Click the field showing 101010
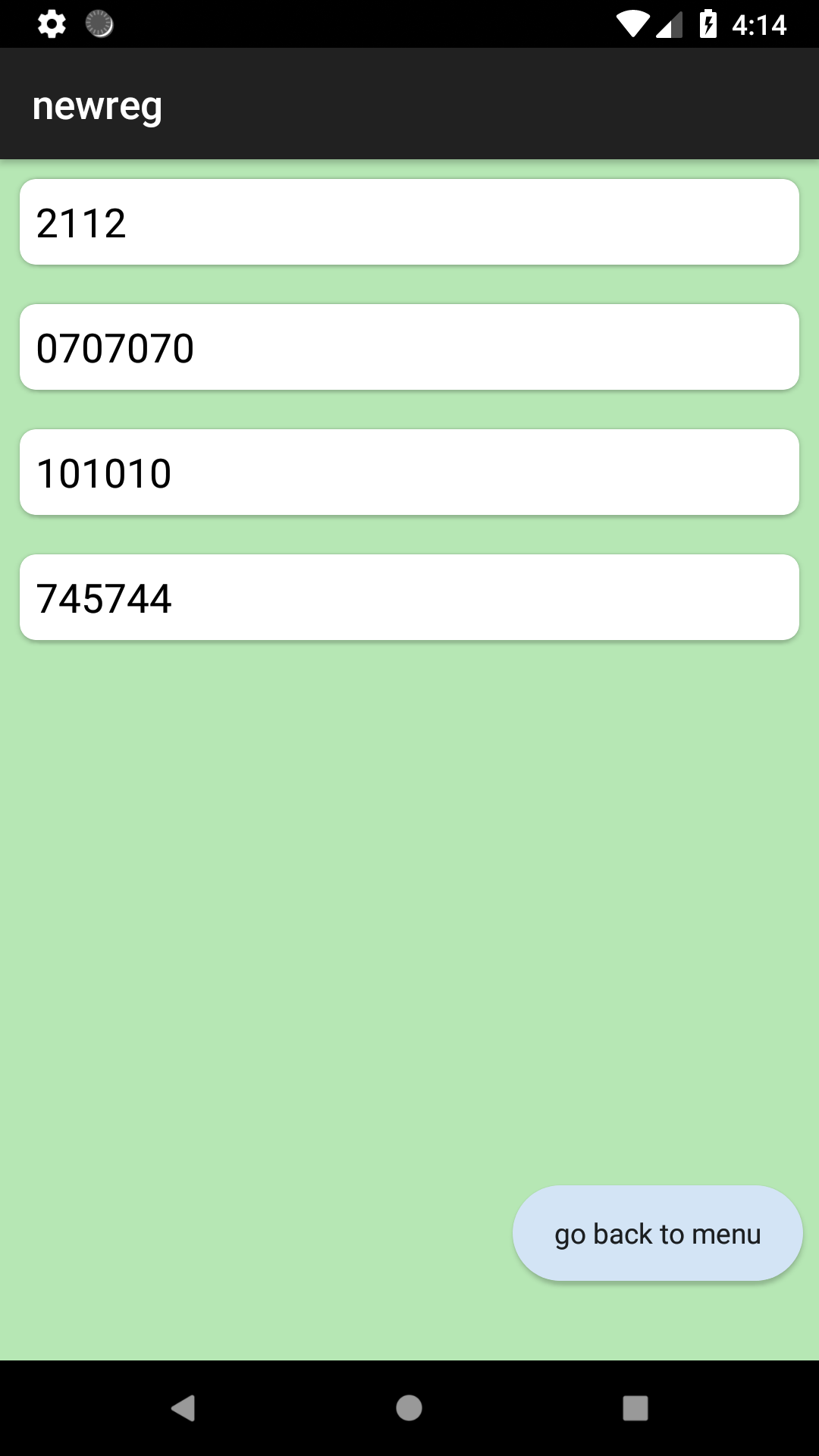Screen dimensions: 819x1456 click(409, 472)
